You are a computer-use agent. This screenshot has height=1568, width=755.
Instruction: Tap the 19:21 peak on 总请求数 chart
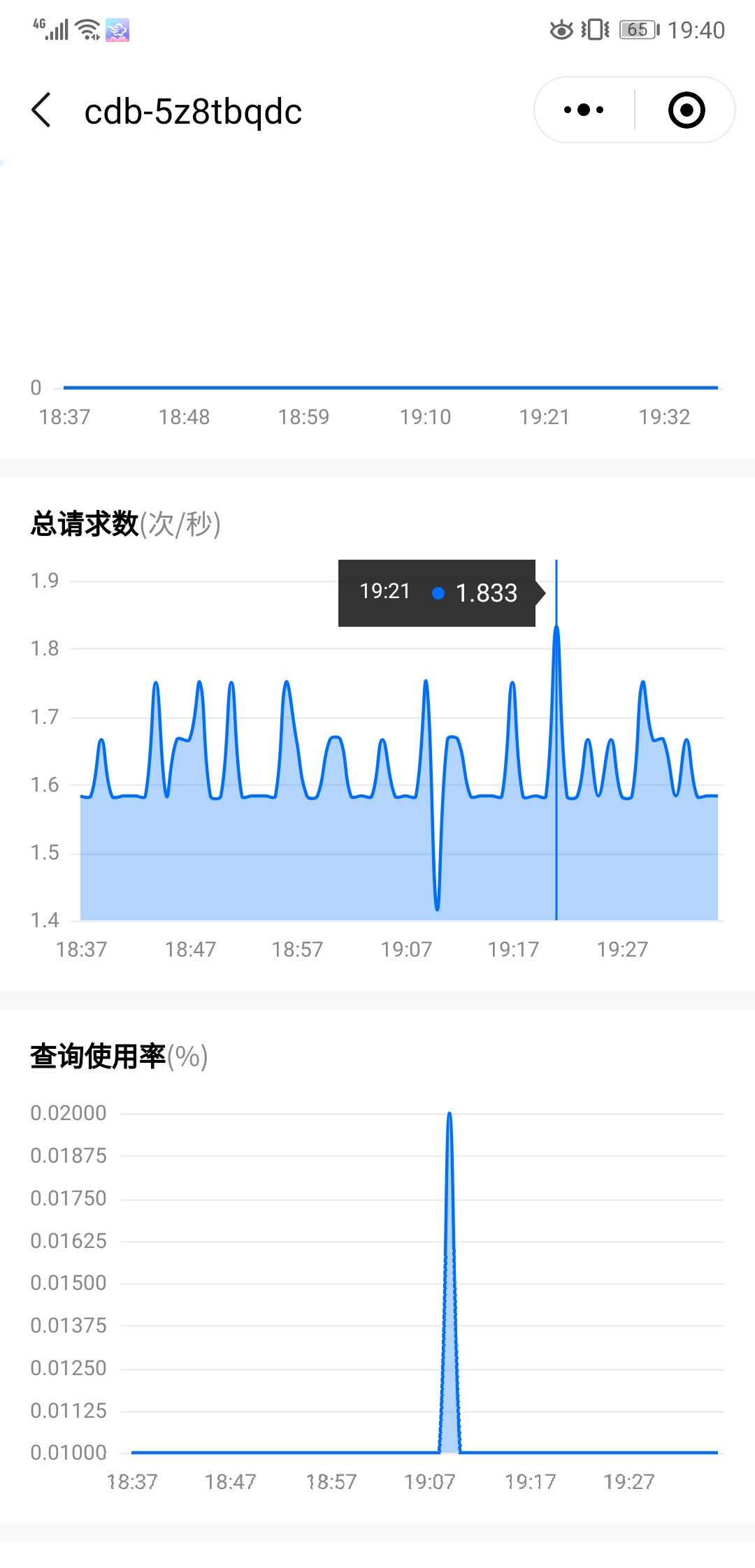point(556,629)
